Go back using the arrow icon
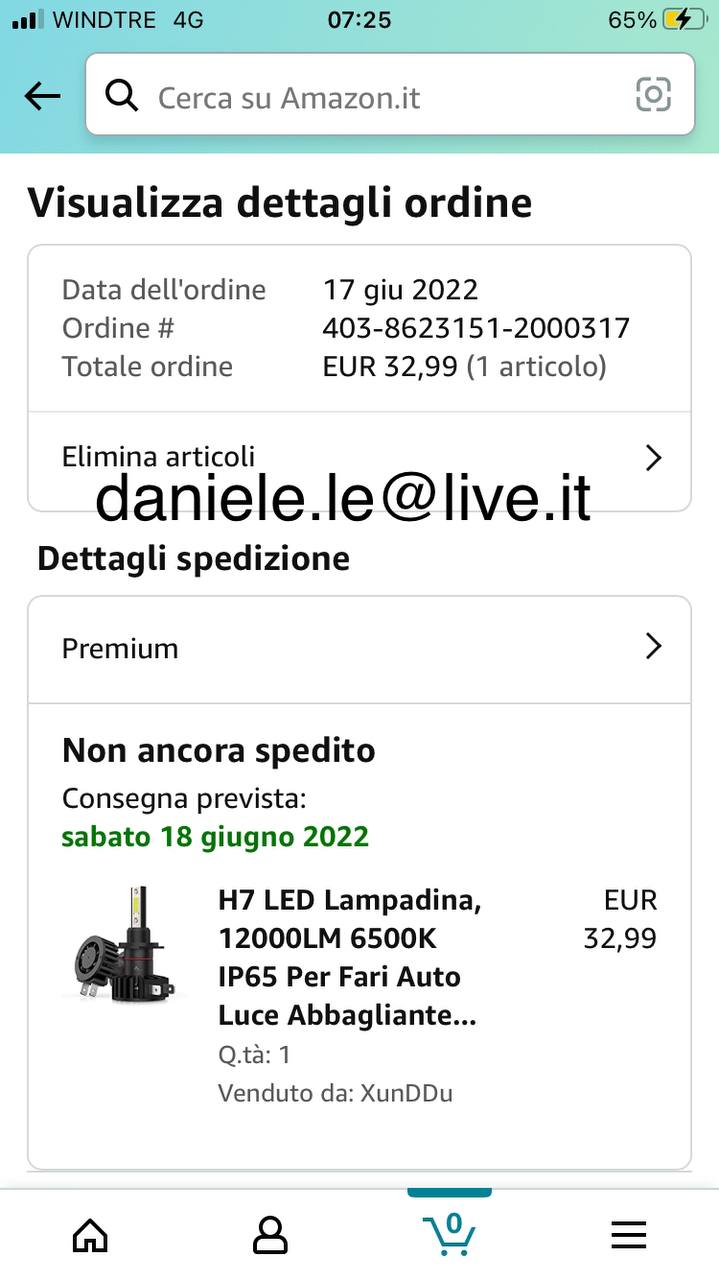This screenshot has height=1280, width=719. click(x=42, y=96)
